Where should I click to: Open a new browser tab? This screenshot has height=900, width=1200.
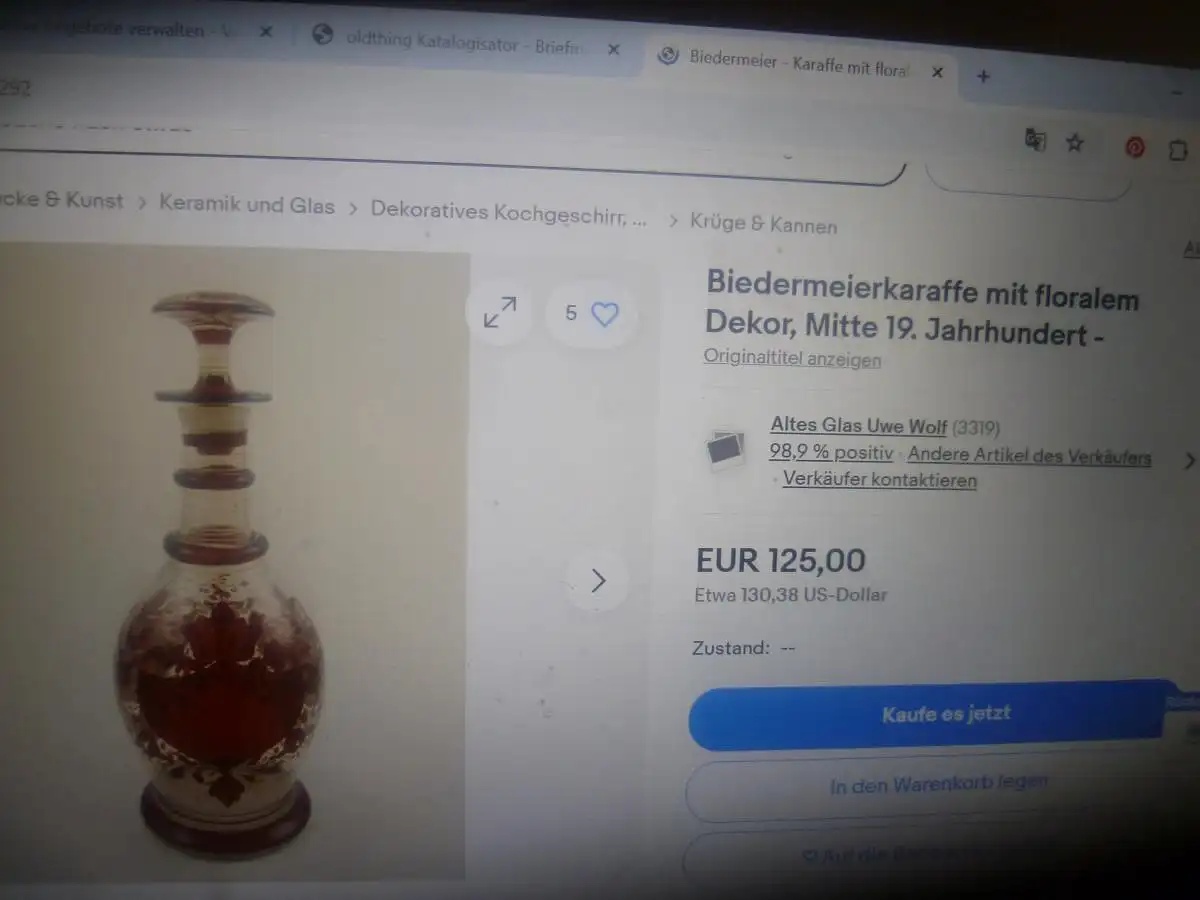[983, 76]
